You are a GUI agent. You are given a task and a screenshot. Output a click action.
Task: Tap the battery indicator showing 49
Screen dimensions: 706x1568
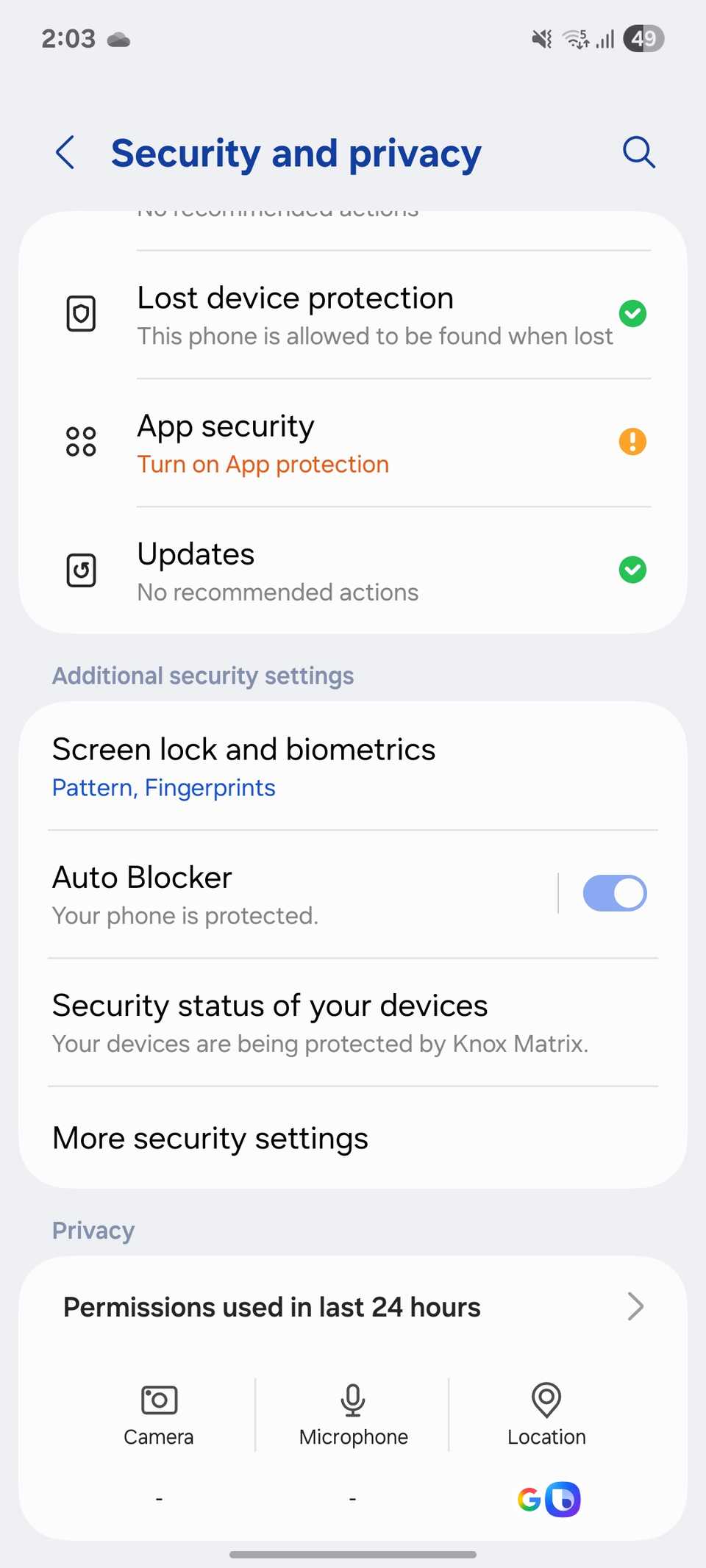pos(643,38)
